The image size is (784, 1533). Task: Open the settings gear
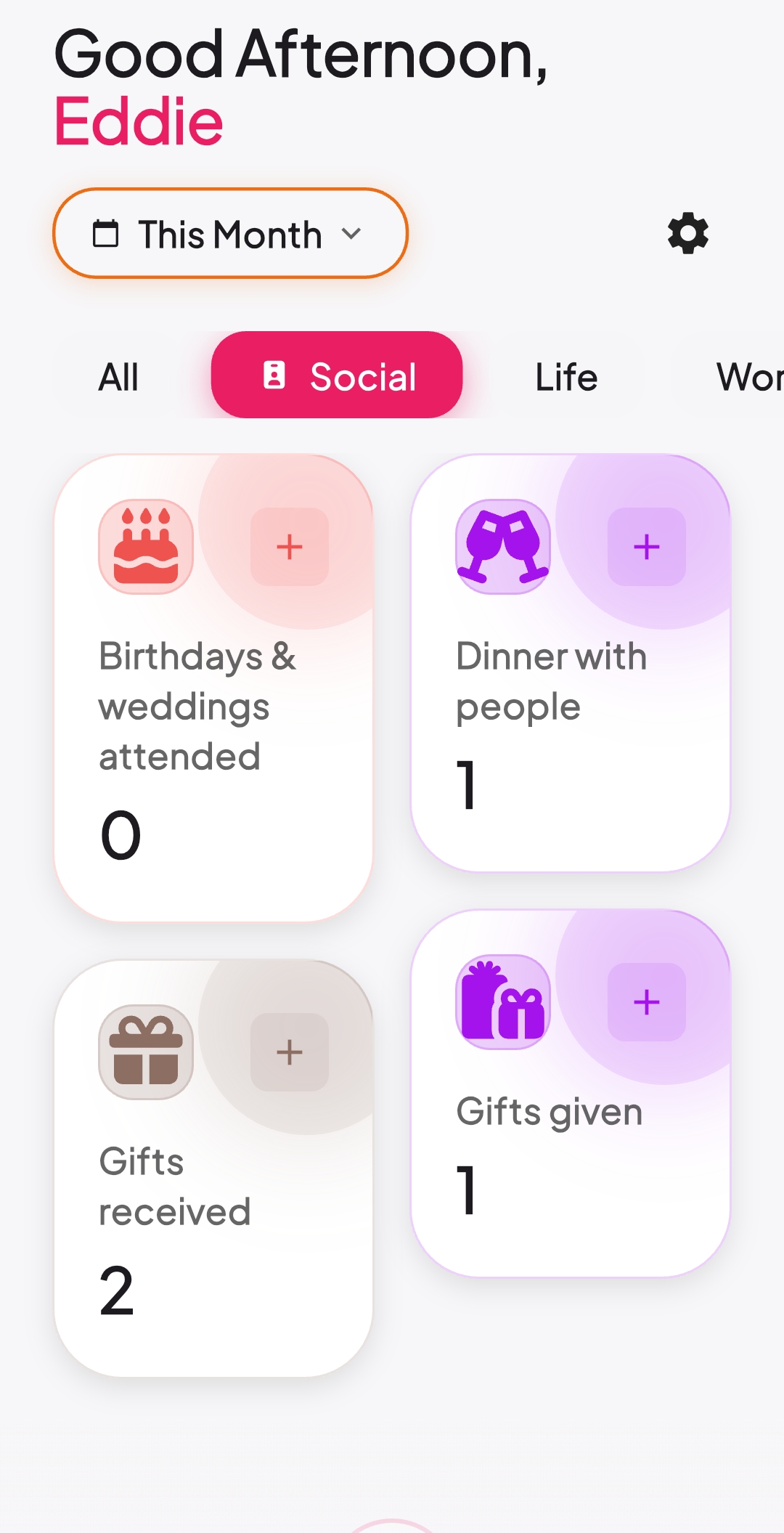click(686, 234)
